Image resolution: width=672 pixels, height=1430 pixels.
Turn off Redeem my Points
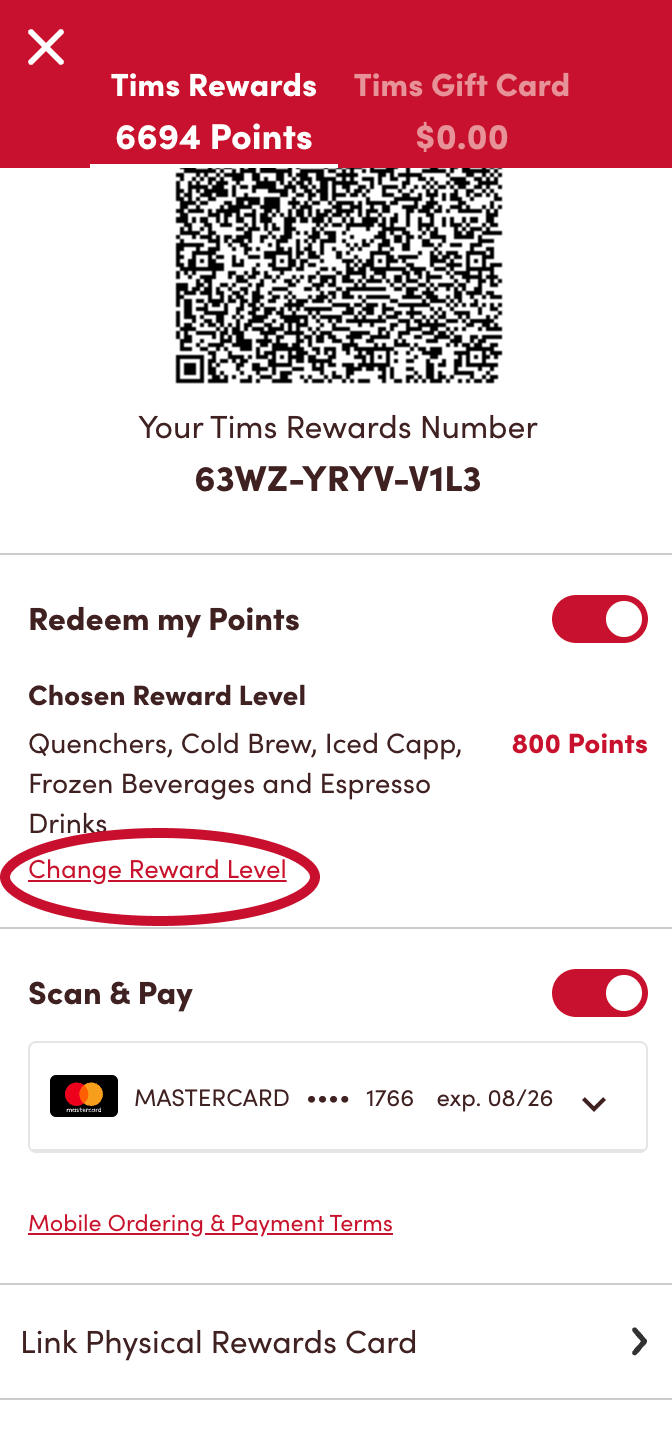599,620
